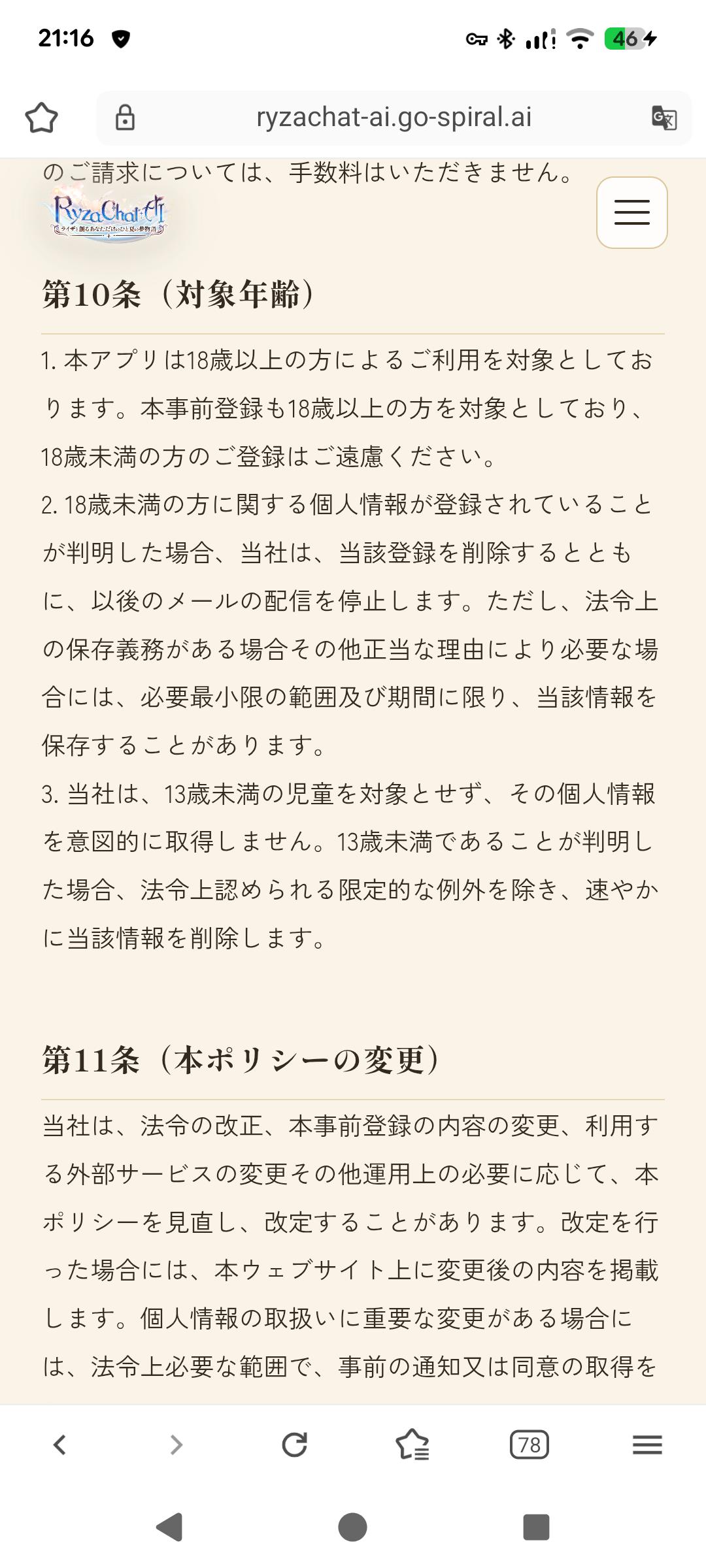Translate this page with the translate icon

pos(664,118)
